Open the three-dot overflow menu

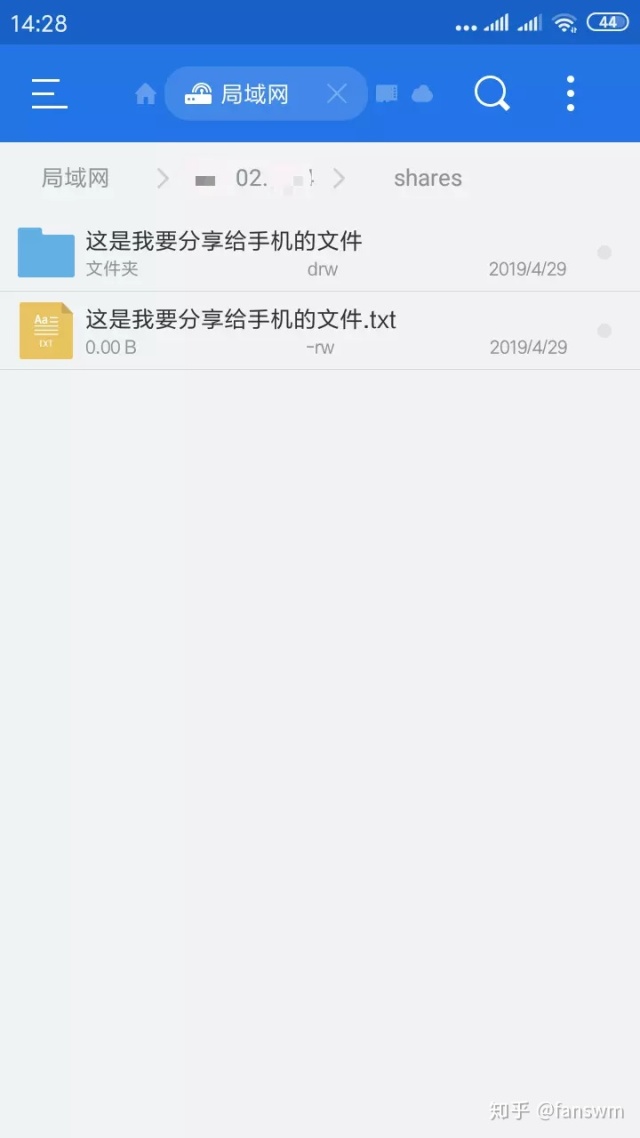[x=570, y=94]
